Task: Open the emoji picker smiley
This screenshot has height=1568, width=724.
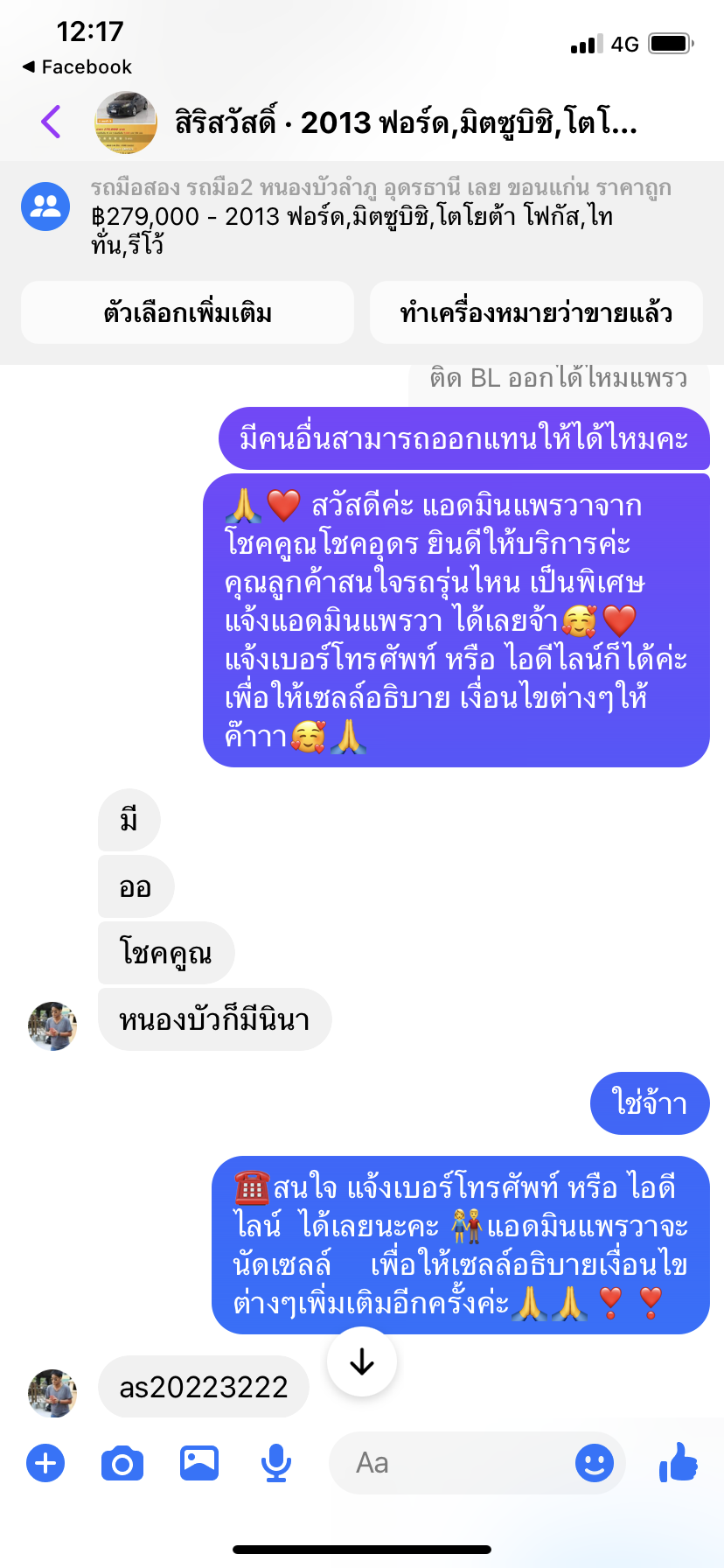Action: click(x=595, y=1463)
